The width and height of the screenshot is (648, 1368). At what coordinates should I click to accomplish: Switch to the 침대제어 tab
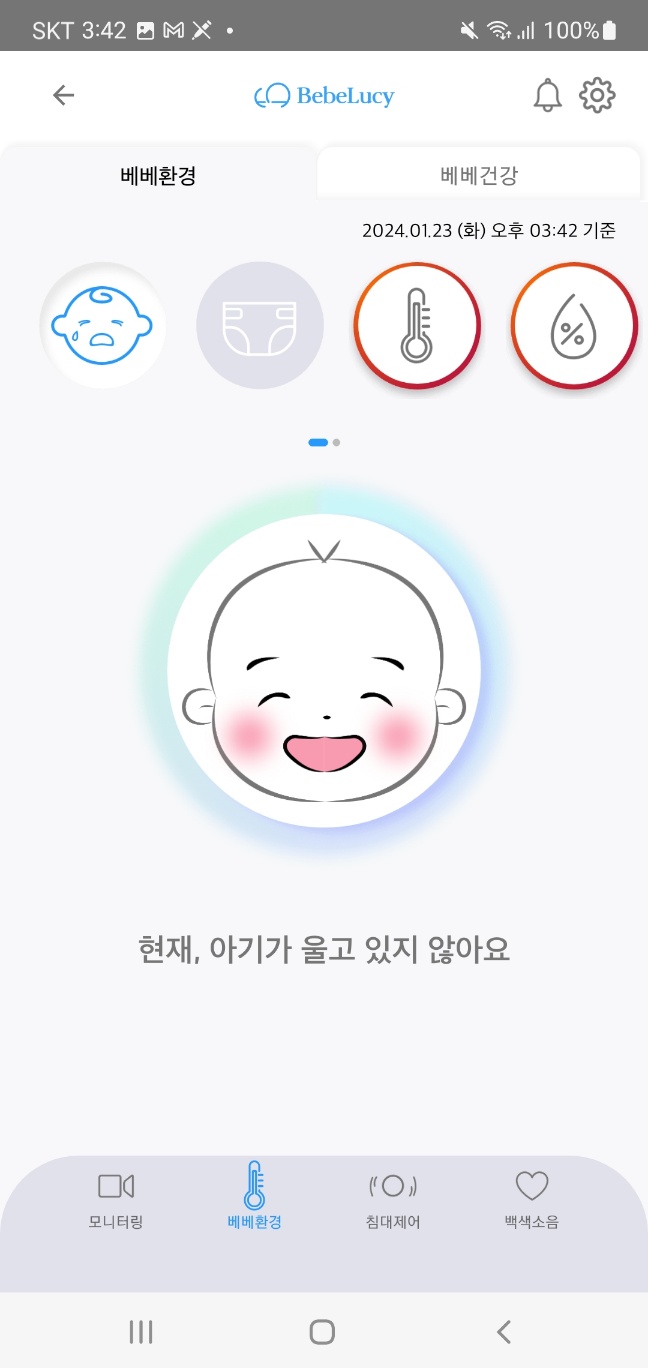click(393, 1198)
